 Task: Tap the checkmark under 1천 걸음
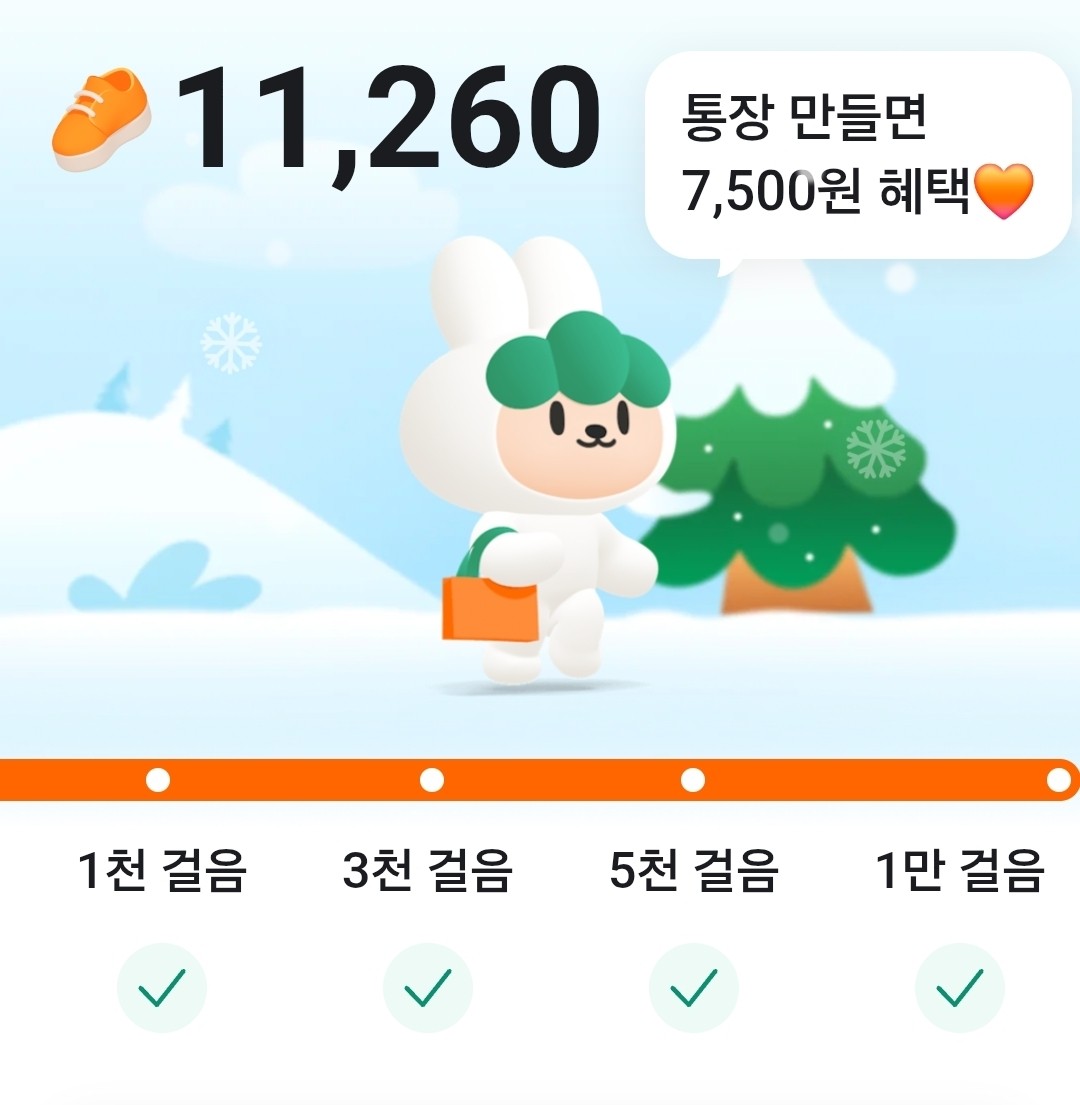click(162, 987)
